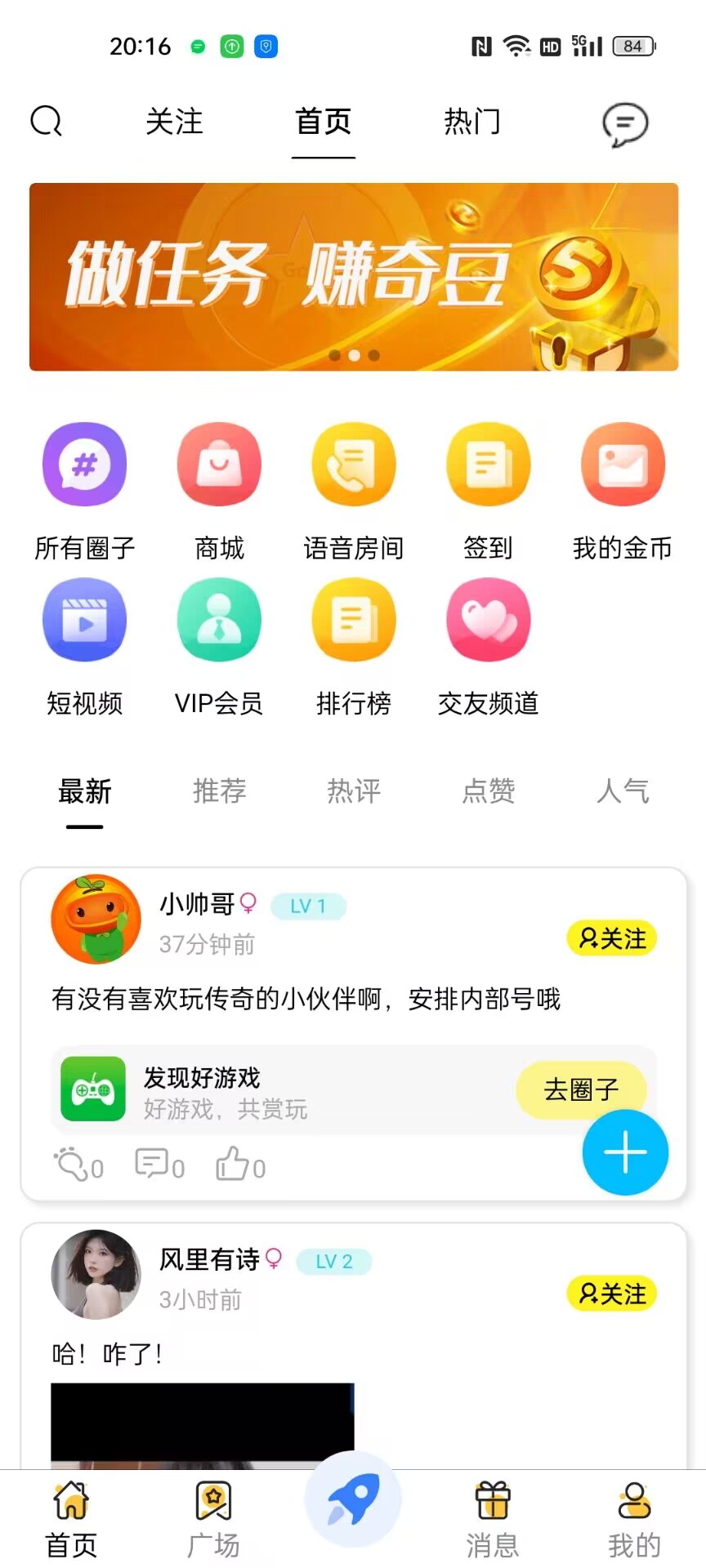View 我的金币 coins

pos(622,464)
